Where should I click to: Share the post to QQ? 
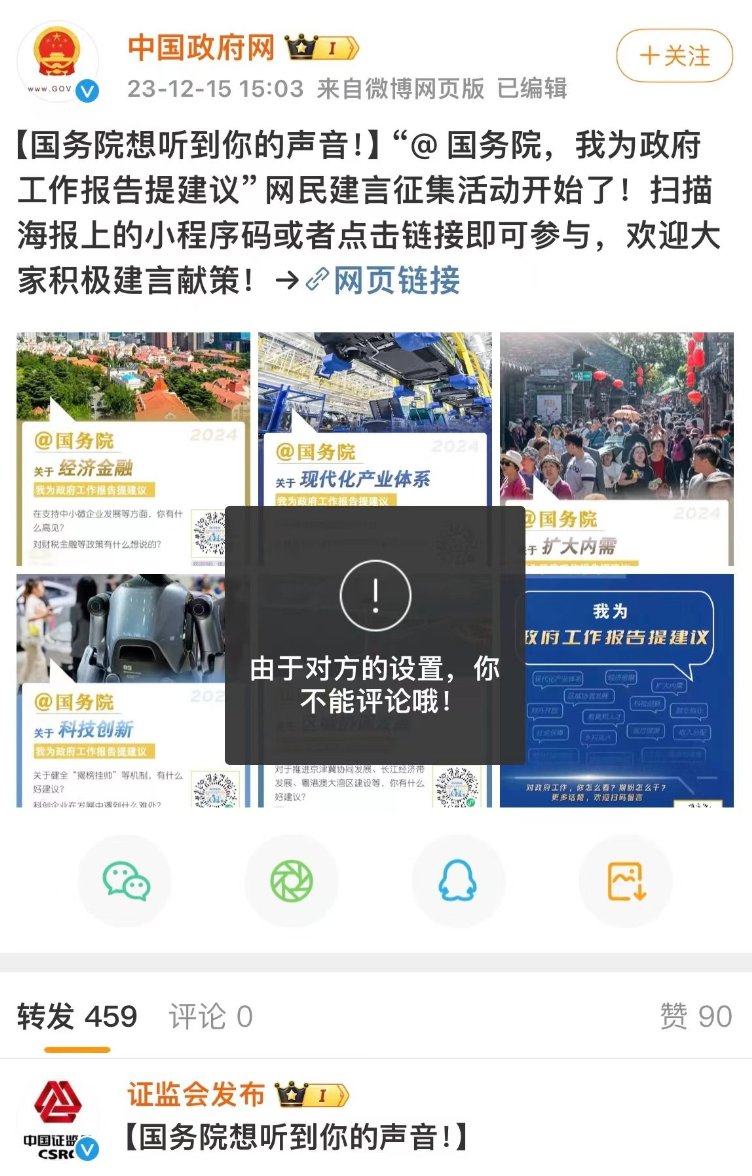click(458, 881)
